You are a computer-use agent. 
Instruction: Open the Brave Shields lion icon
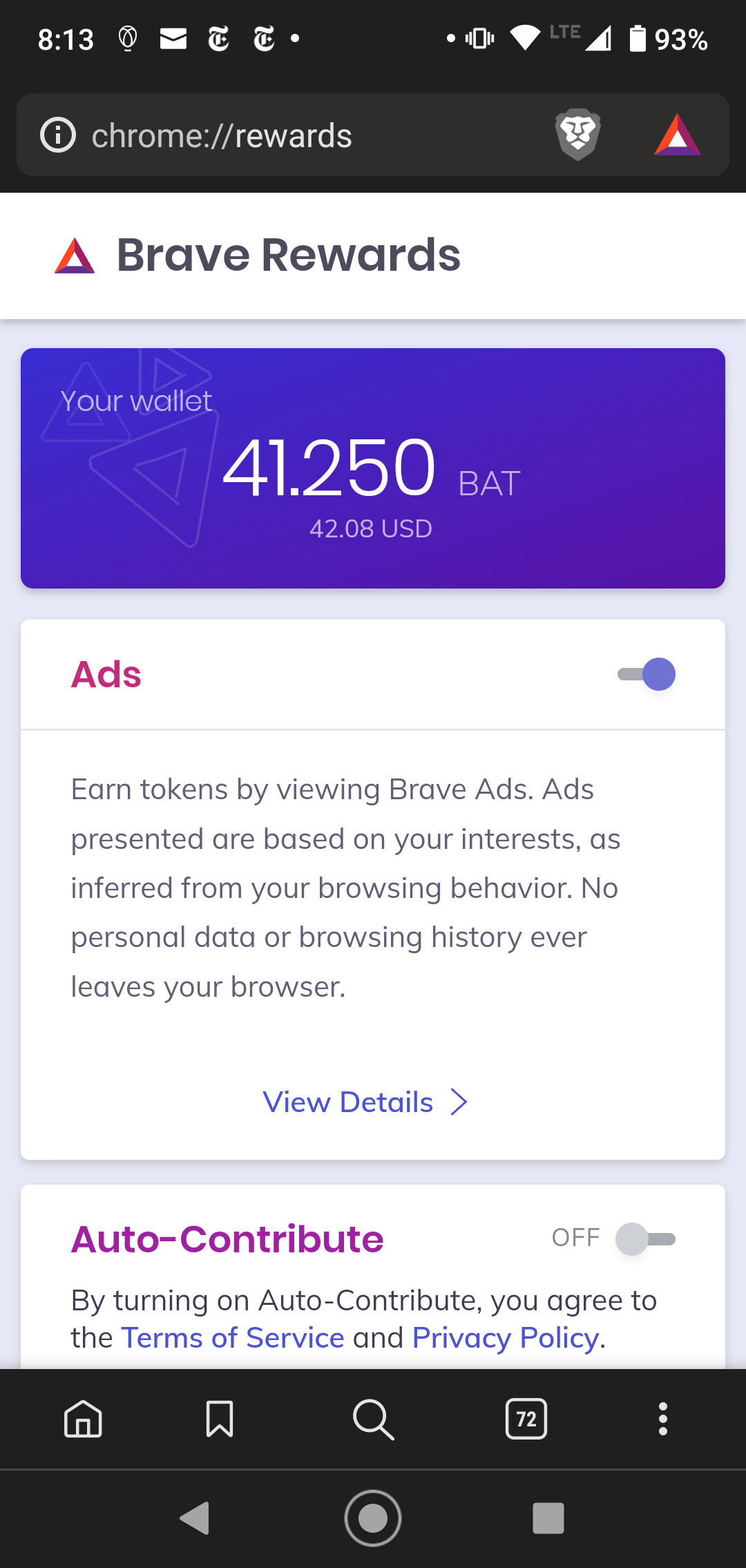[577, 134]
